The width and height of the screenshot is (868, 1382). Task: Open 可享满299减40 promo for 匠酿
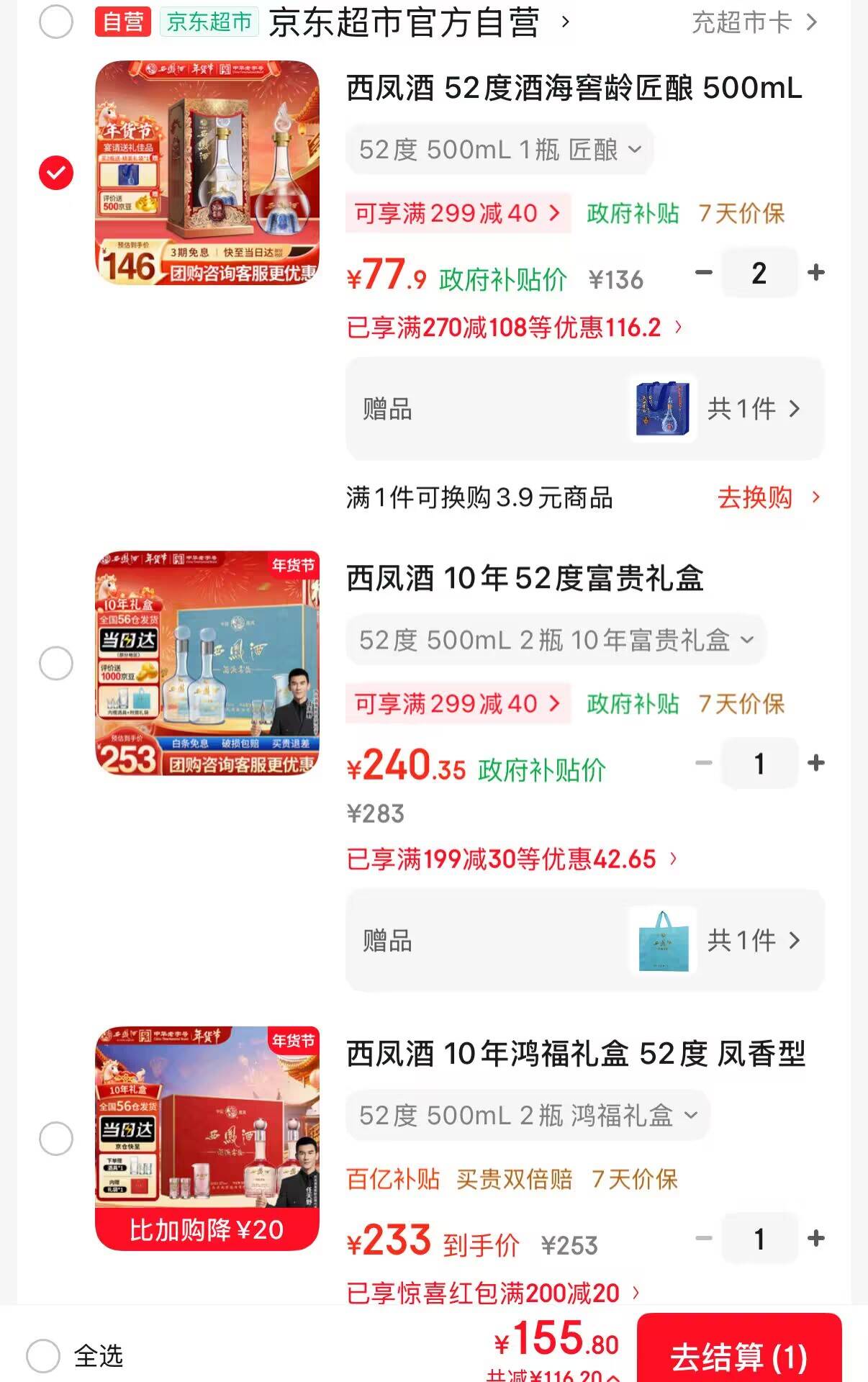tap(457, 214)
